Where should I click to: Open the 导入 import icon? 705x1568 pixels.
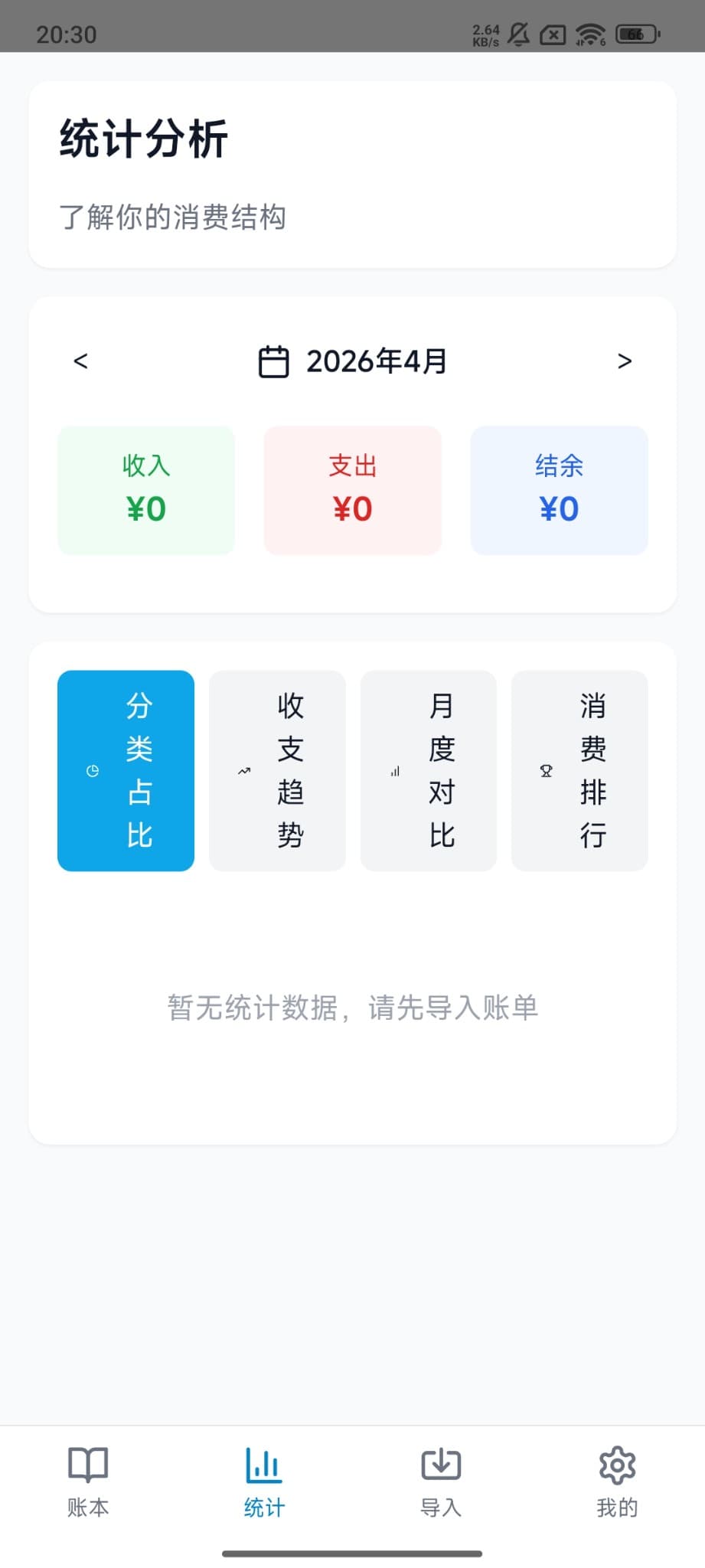[440, 1463]
